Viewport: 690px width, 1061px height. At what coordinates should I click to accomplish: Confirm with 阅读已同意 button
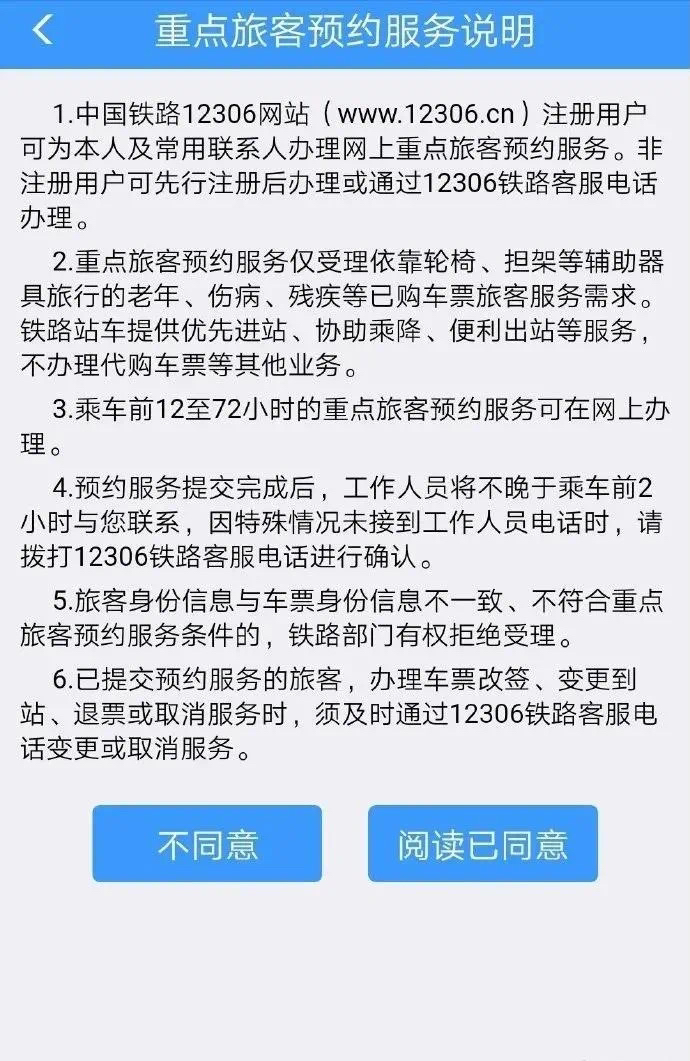(x=482, y=844)
